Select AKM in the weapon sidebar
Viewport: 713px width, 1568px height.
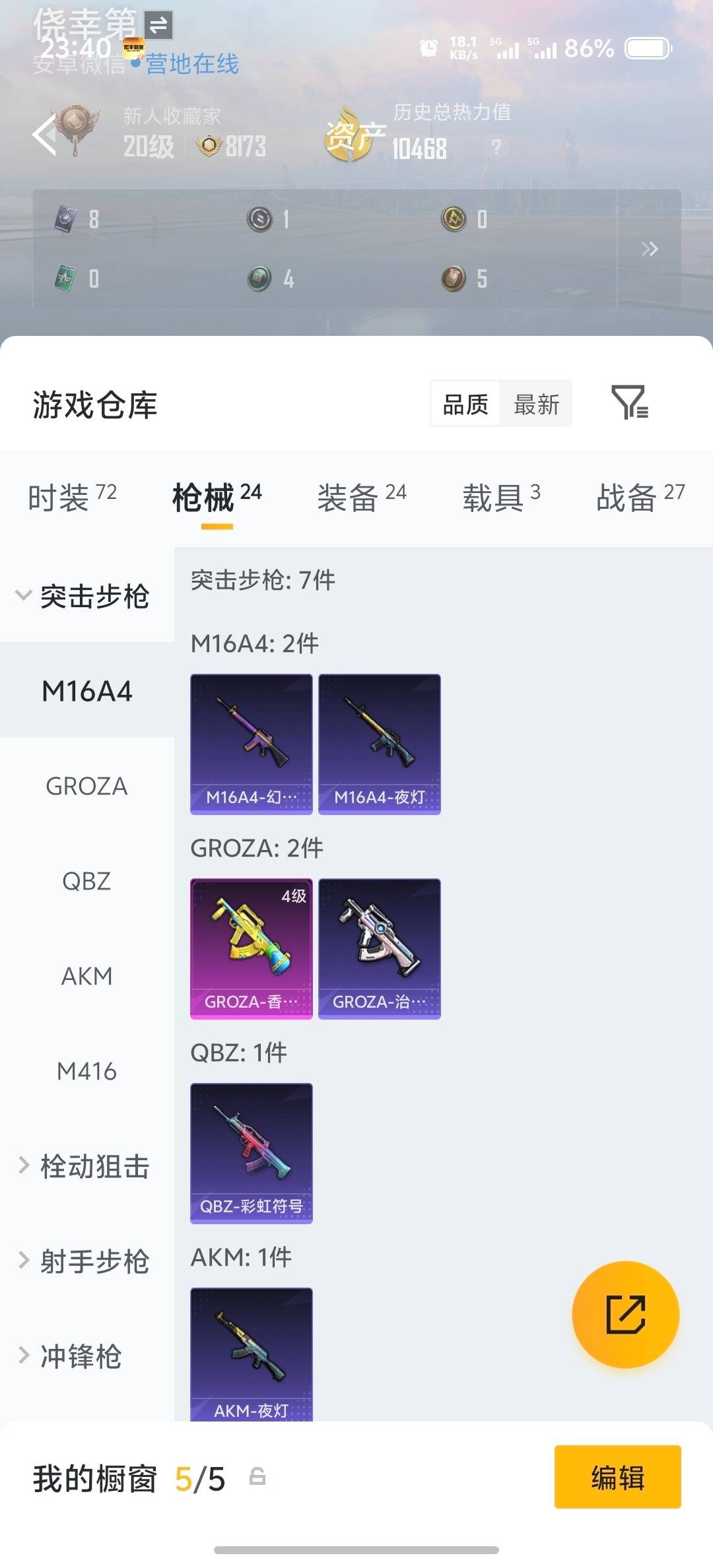click(88, 977)
